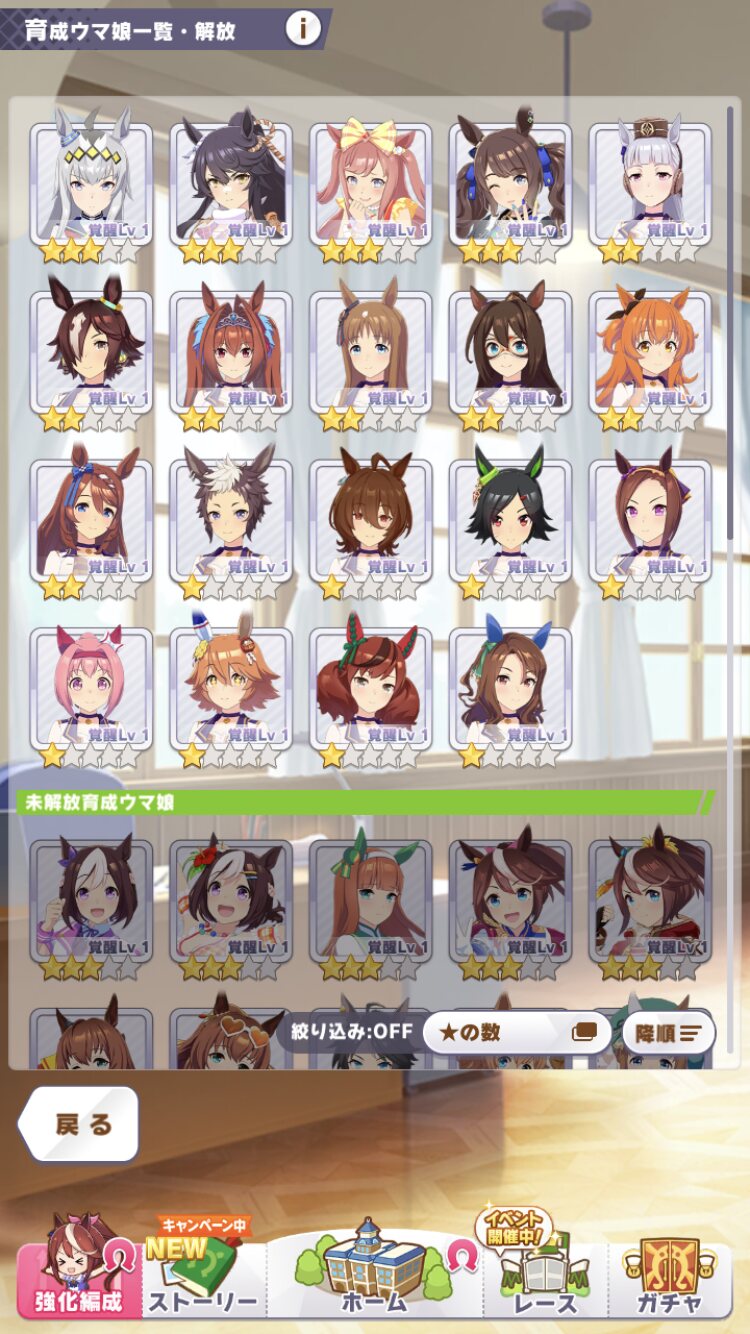Tap the 戻る back button
The image size is (750, 1334).
tap(80, 1124)
